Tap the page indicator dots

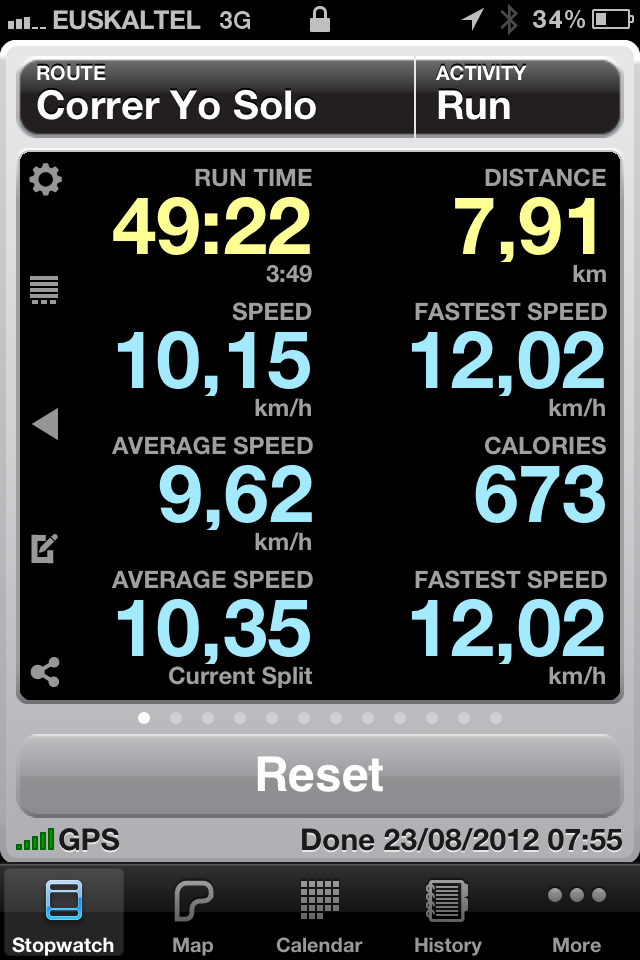click(320, 718)
